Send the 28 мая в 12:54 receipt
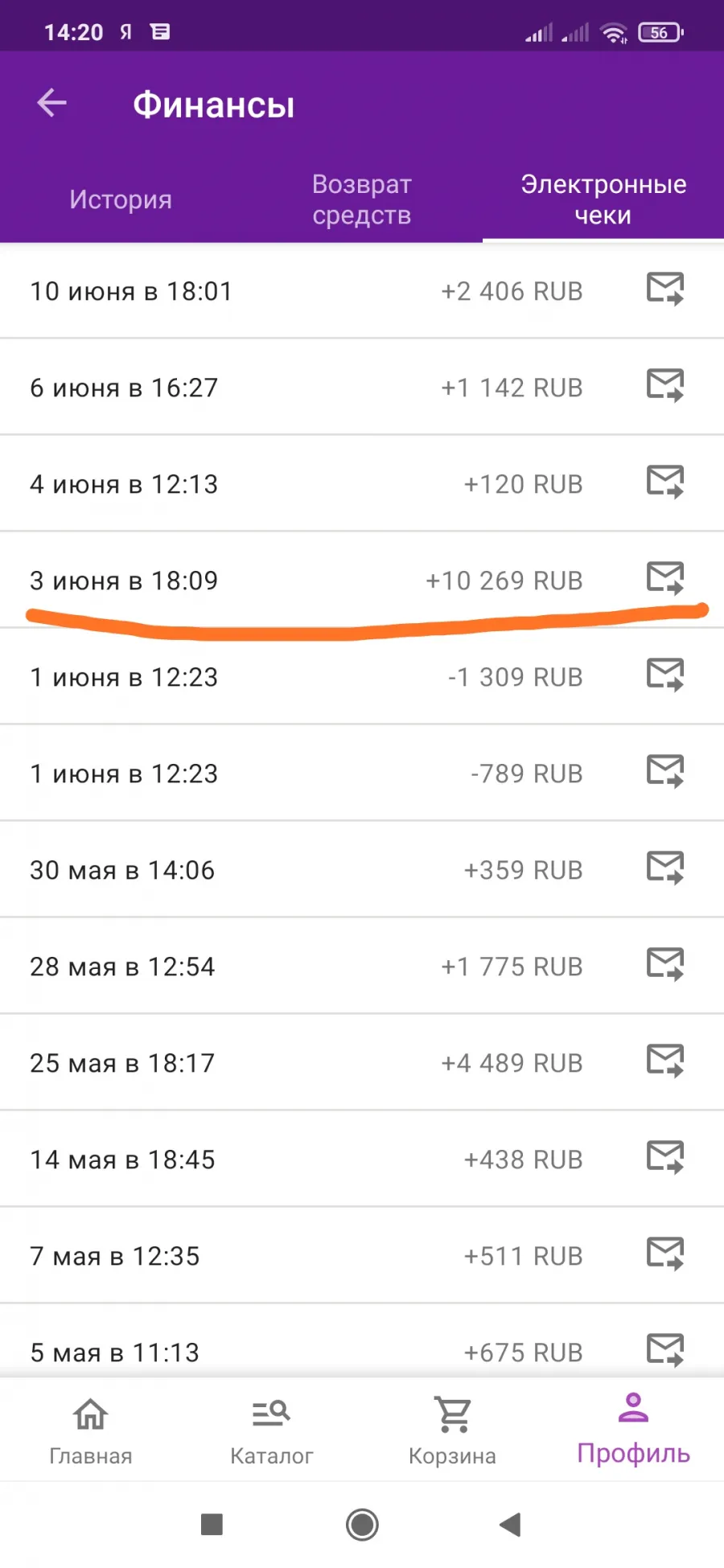The image size is (724, 1568). tap(665, 965)
